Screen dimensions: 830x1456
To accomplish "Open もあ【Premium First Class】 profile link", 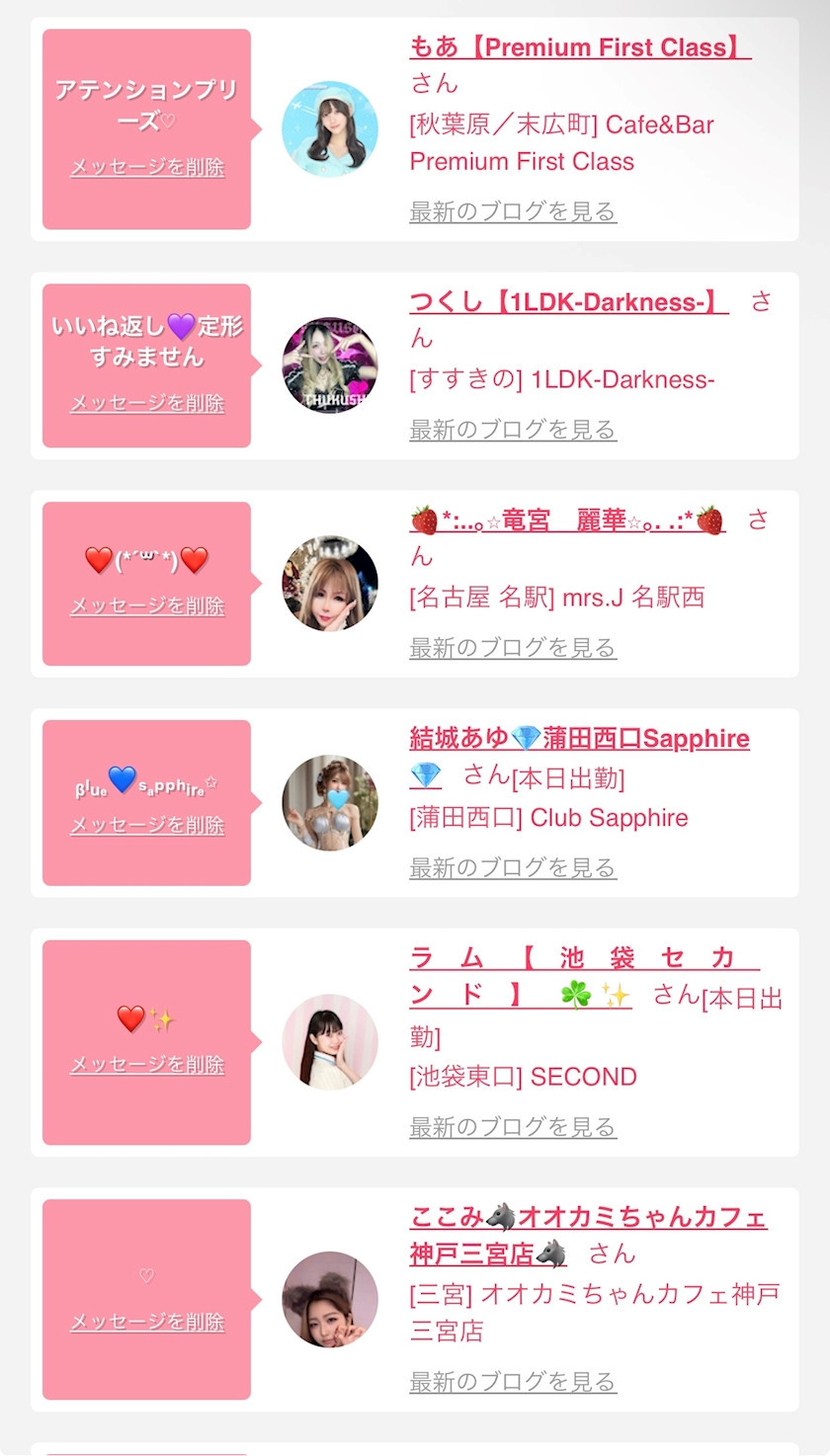I will coord(580,47).
